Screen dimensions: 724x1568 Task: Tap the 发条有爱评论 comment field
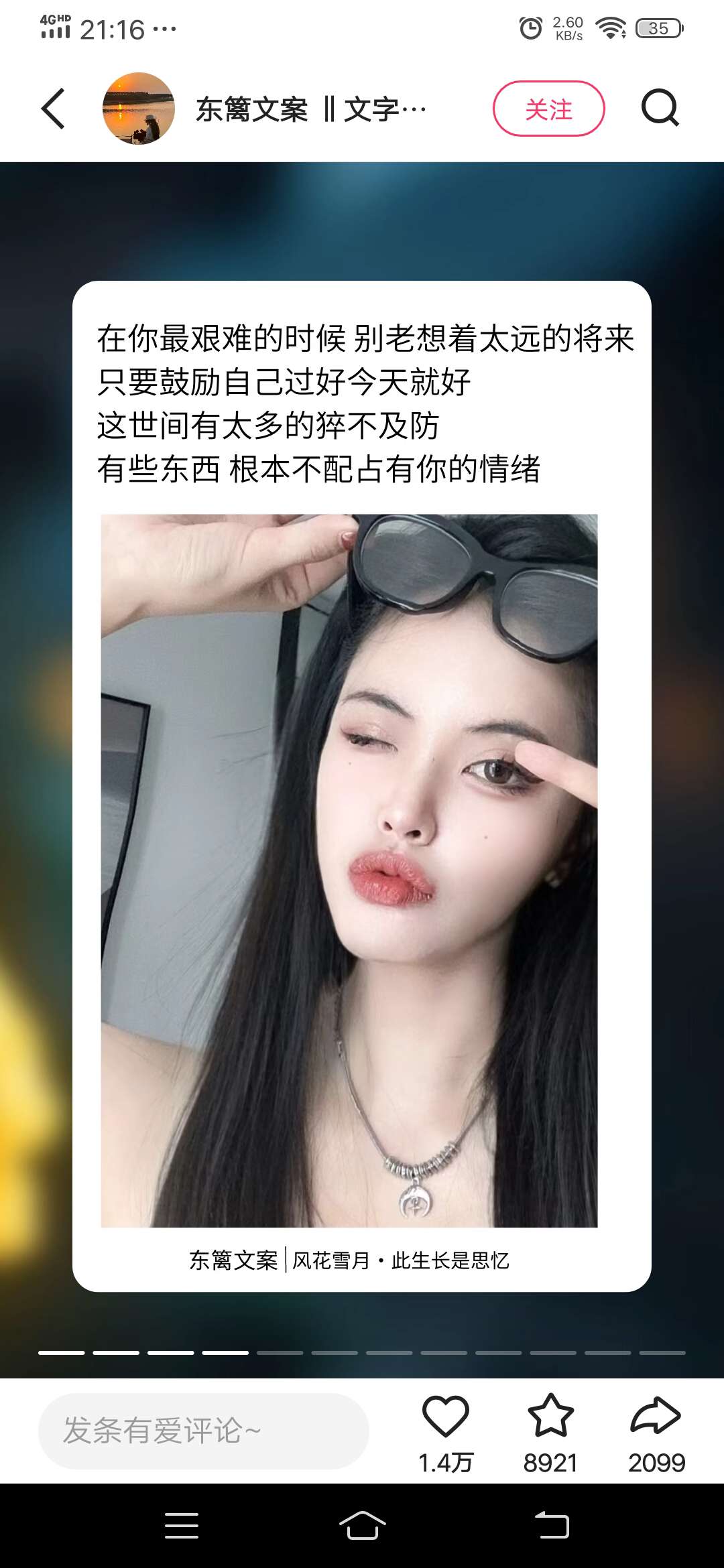[203, 1431]
